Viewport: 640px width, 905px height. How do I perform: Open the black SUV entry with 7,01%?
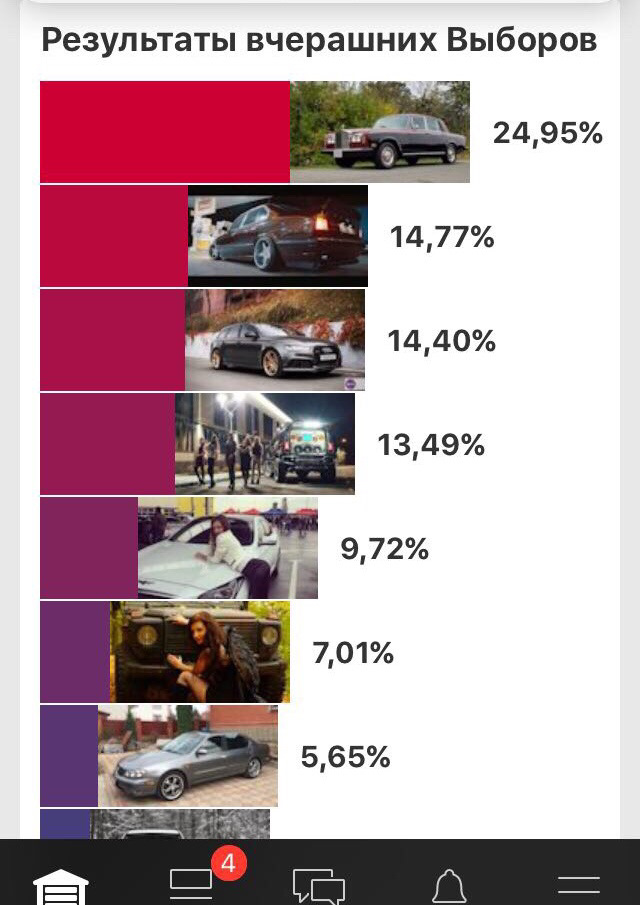(x=199, y=652)
